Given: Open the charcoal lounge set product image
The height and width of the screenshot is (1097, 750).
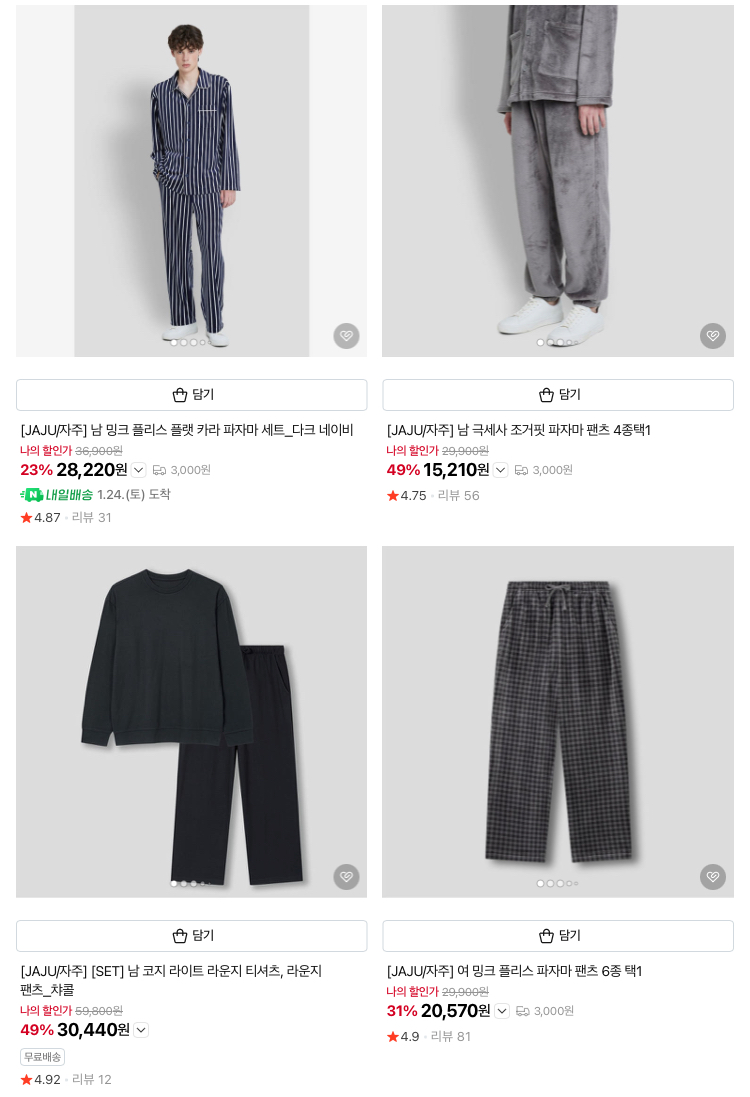Looking at the screenshot, I should click(191, 720).
